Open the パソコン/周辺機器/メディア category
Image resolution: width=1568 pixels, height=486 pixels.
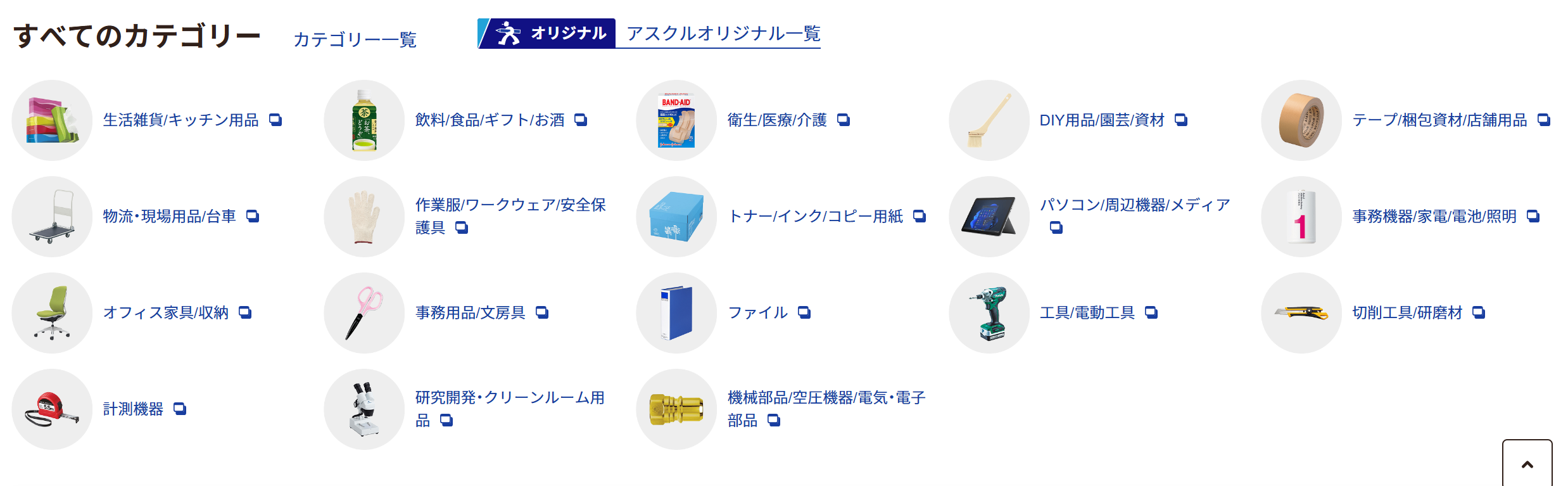(1135, 205)
